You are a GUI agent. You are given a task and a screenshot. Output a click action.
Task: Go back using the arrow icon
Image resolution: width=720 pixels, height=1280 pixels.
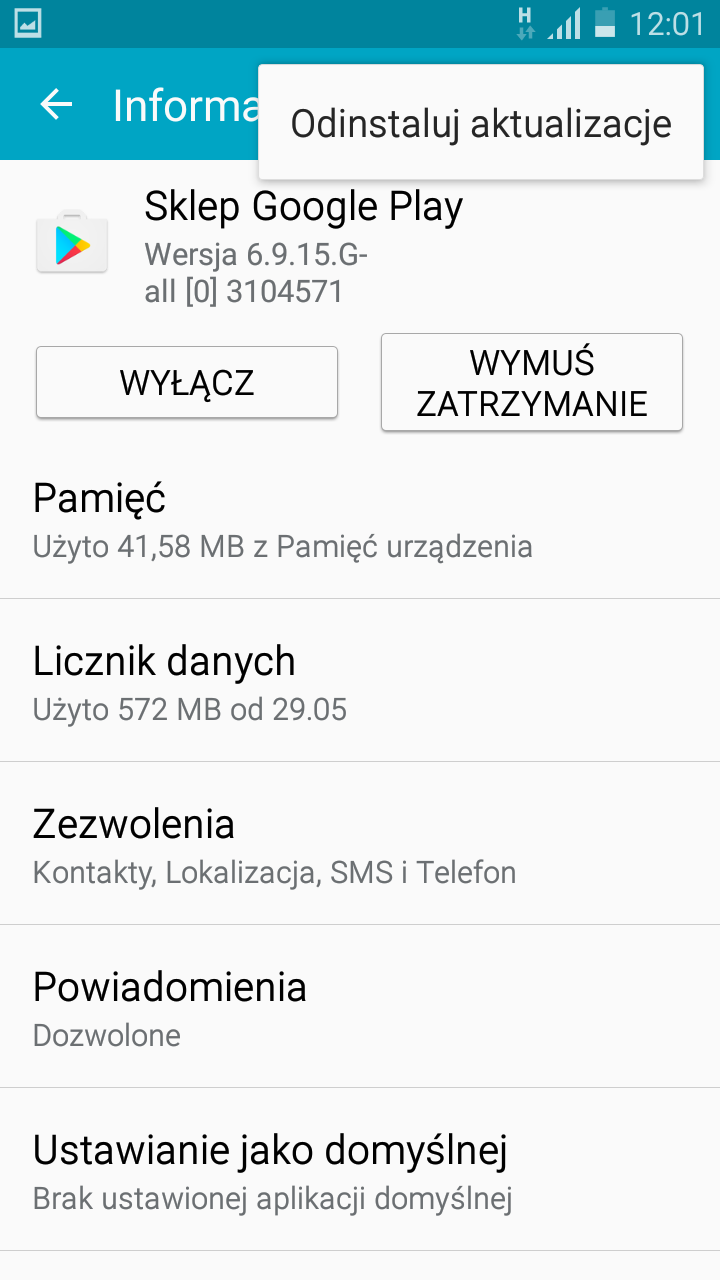[x=57, y=104]
